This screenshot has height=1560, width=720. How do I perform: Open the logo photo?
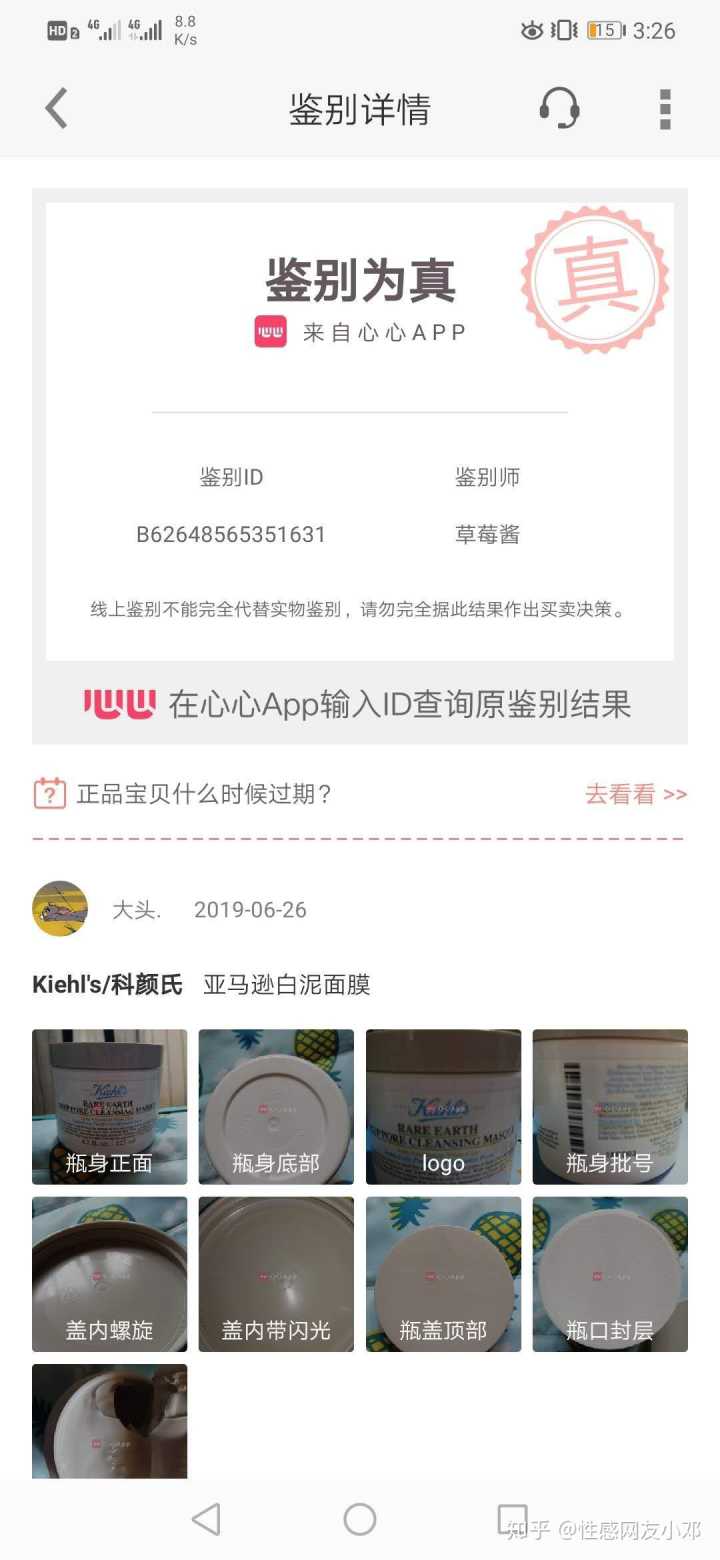pyautogui.click(x=443, y=1106)
